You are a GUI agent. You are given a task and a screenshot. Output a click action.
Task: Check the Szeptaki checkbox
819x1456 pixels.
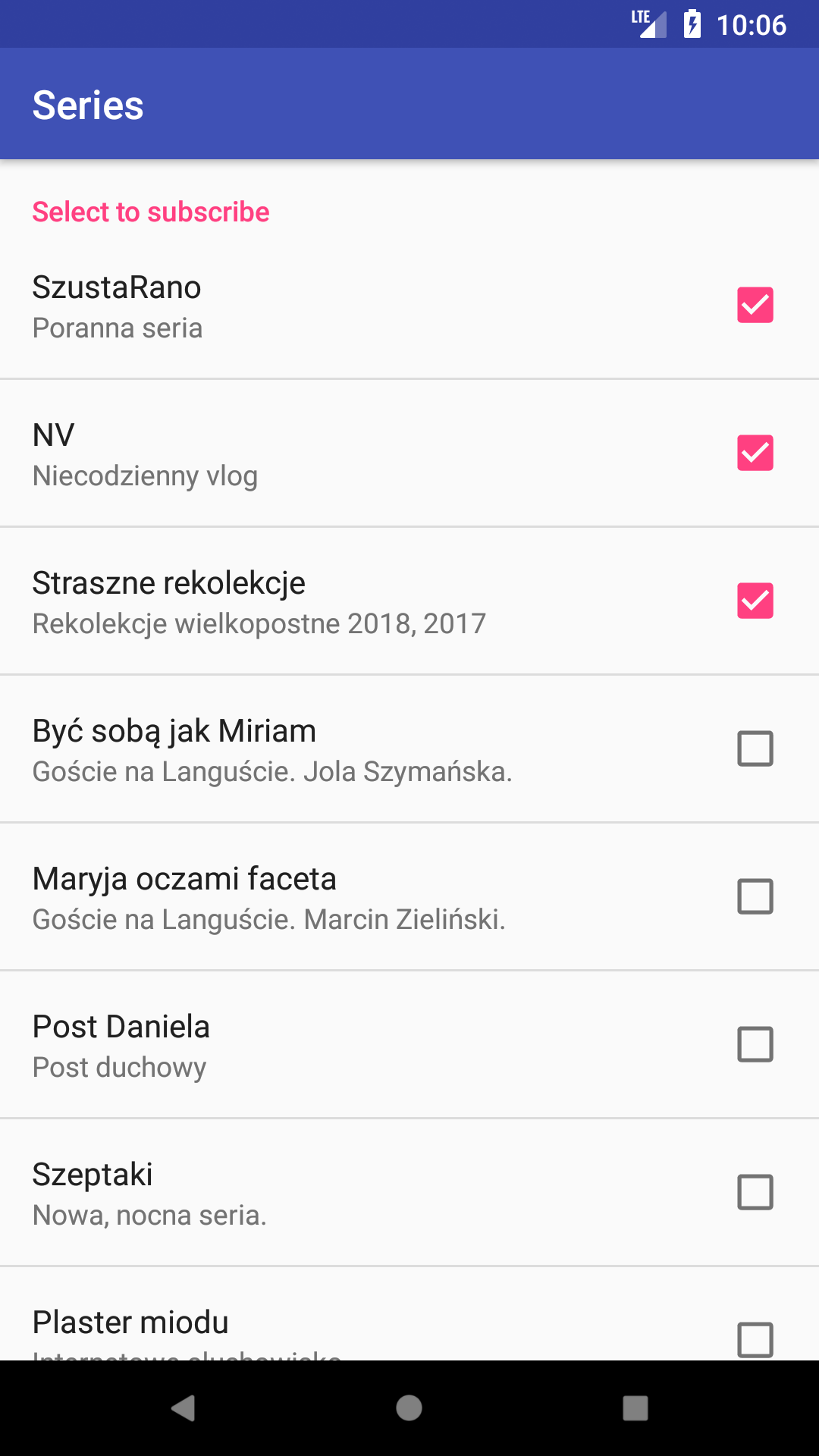pos(755,1193)
